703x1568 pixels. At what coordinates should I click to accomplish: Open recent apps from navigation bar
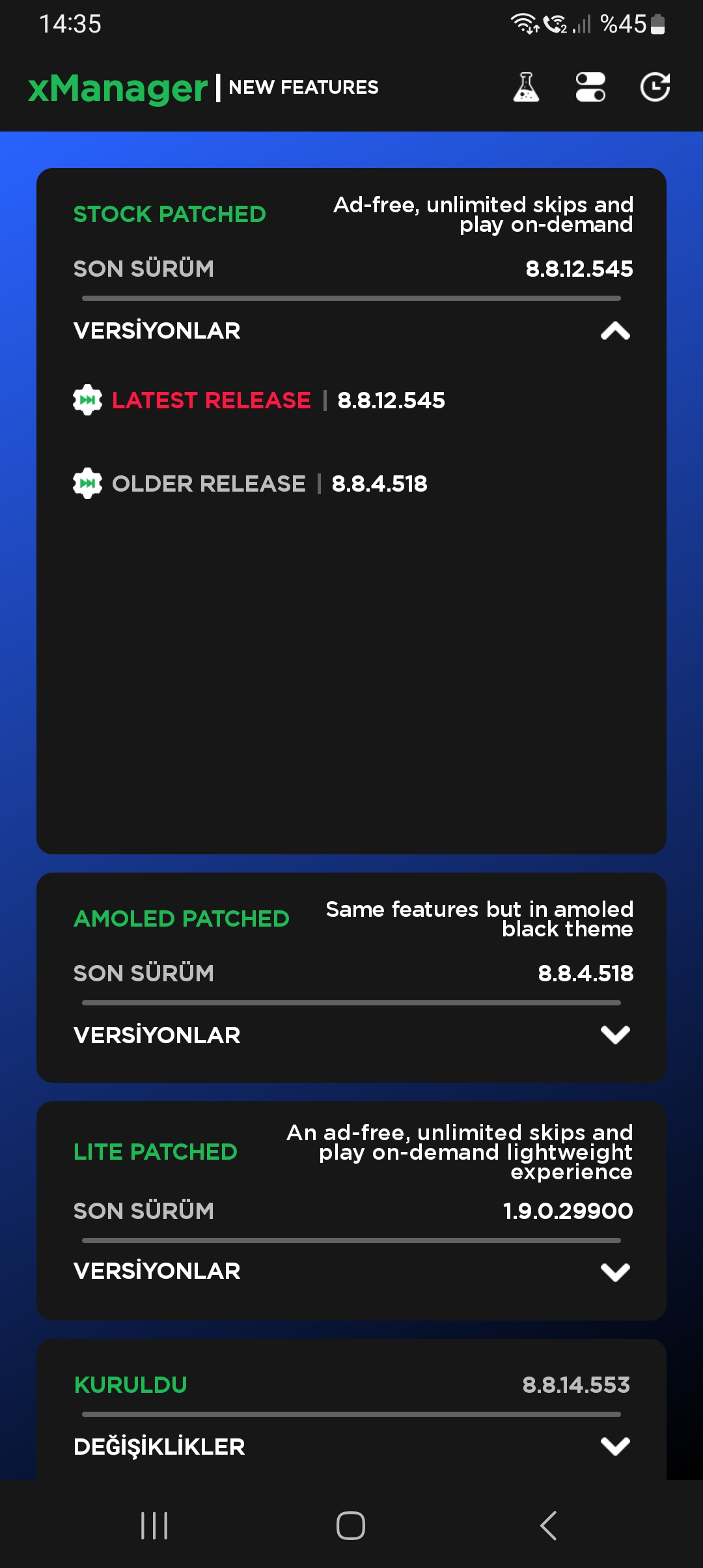click(154, 1526)
